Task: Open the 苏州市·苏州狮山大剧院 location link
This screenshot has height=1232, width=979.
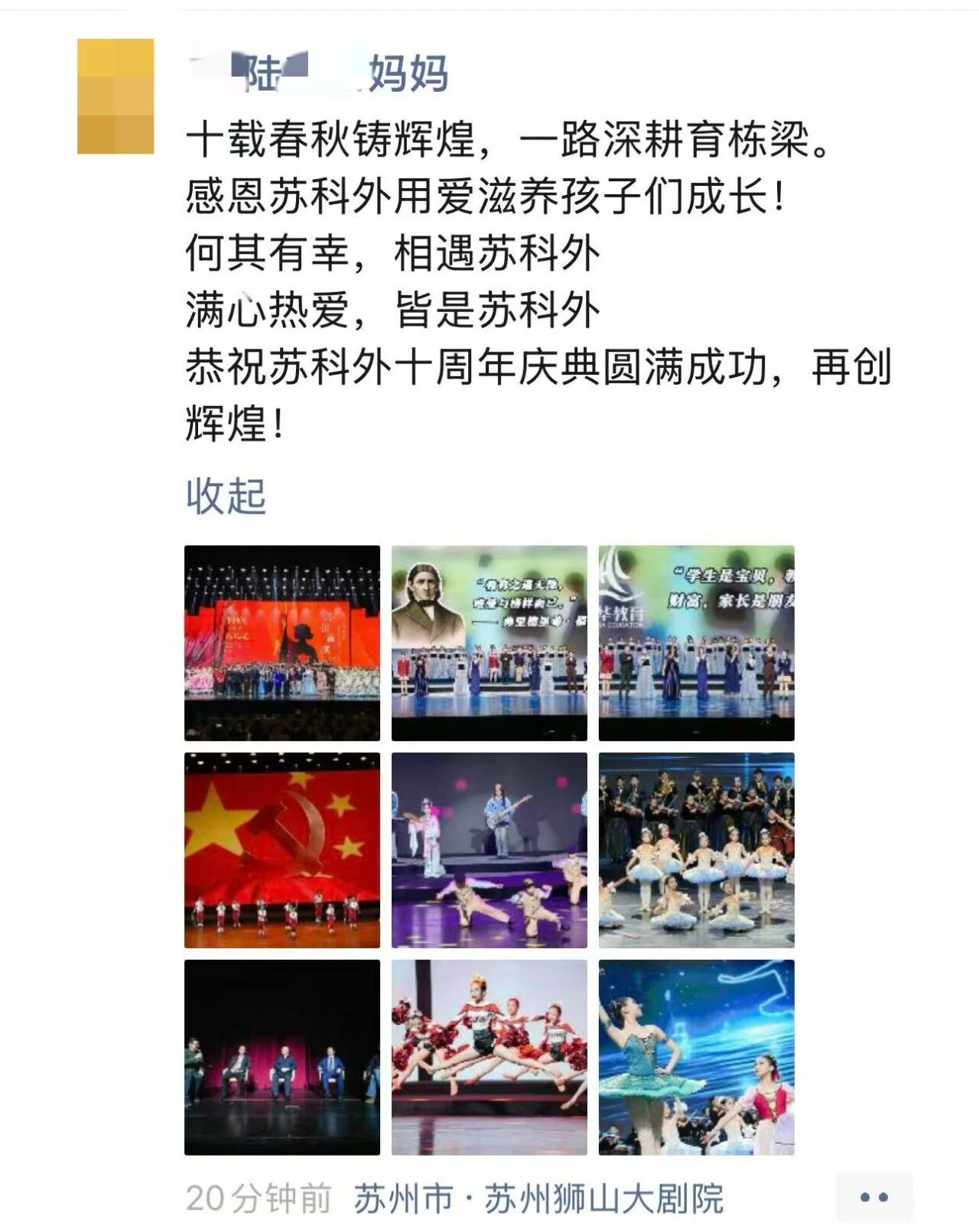Action: click(538, 1198)
